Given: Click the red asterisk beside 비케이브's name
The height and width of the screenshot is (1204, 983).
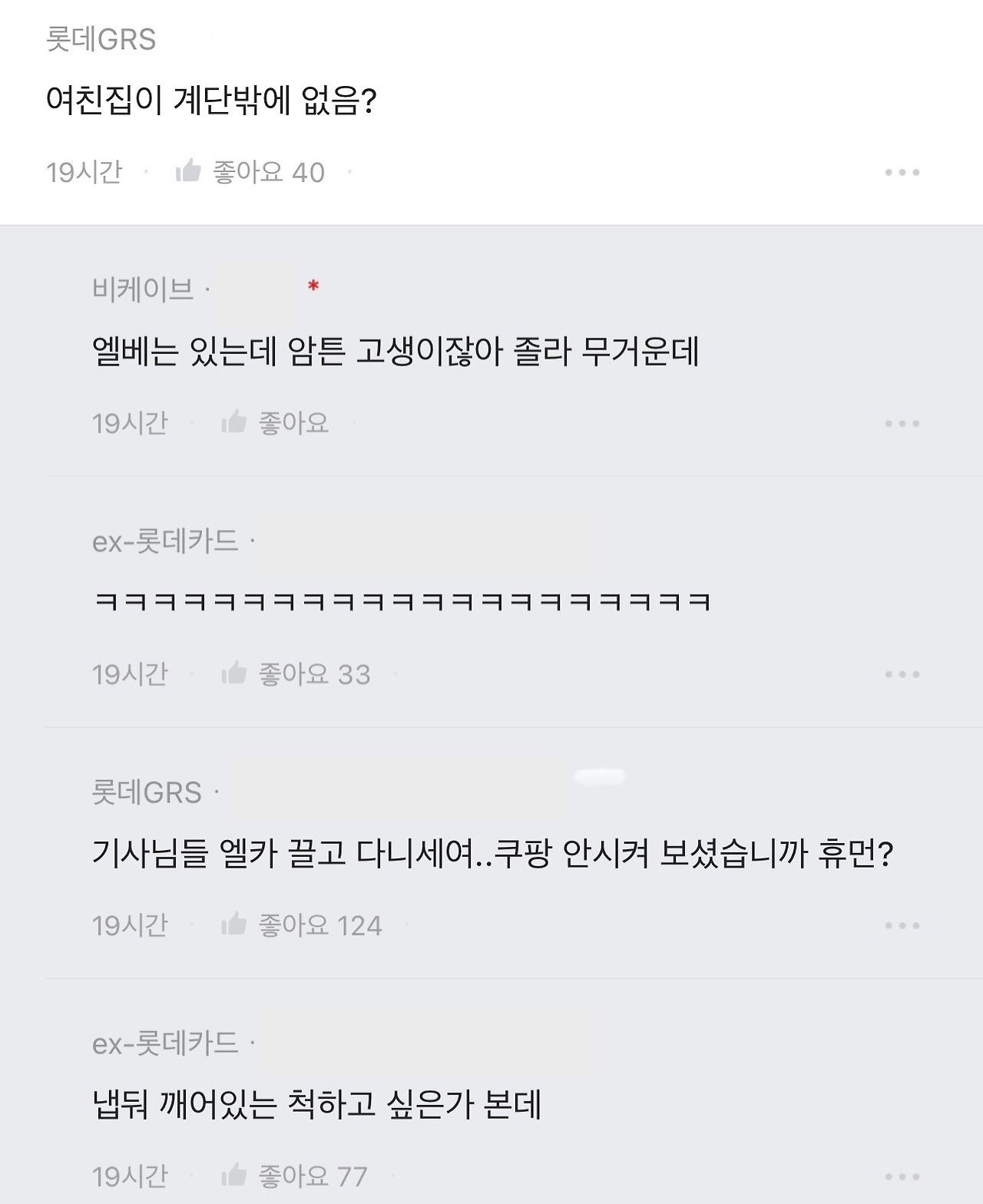Looking at the screenshot, I should click(314, 286).
